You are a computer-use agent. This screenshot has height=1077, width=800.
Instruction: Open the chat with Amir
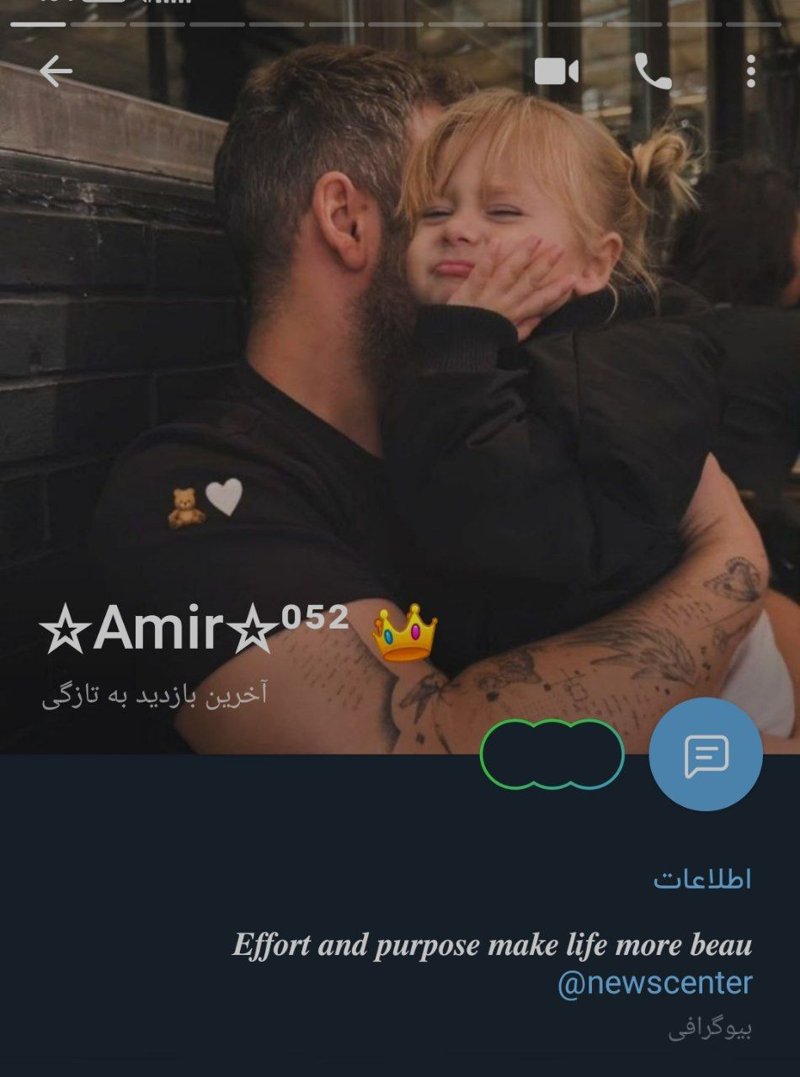(x=705, y=755)
